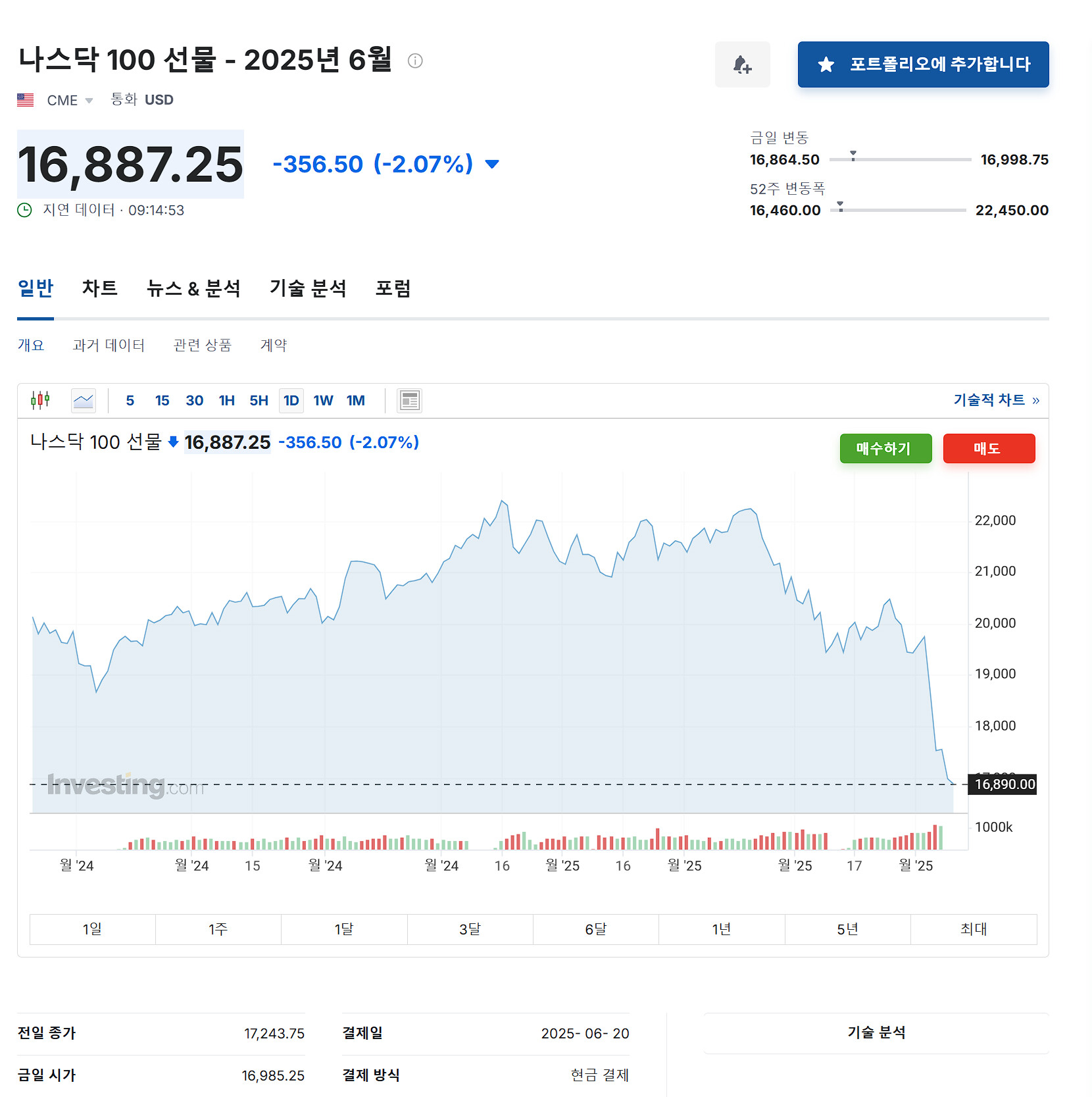Open the info icon beside the title
Screen dimensions: 1092x1097
(415, 61)
